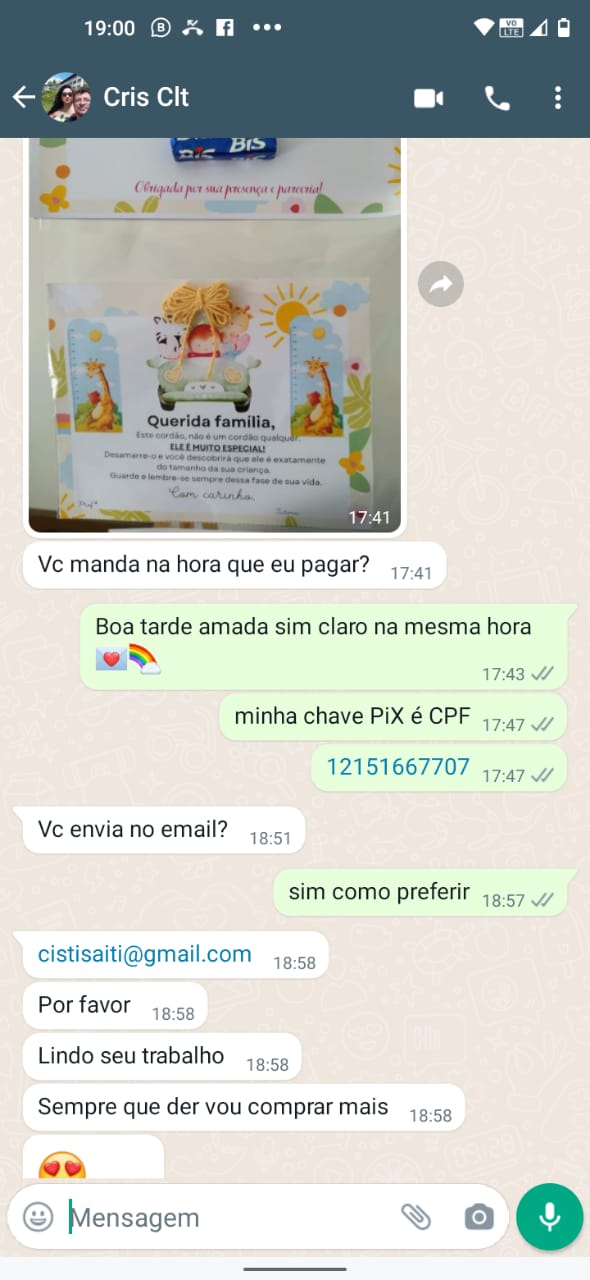This screenshot has height=1280, width=590.
Task: Open the Querida família photo
Action: (215, 336)
